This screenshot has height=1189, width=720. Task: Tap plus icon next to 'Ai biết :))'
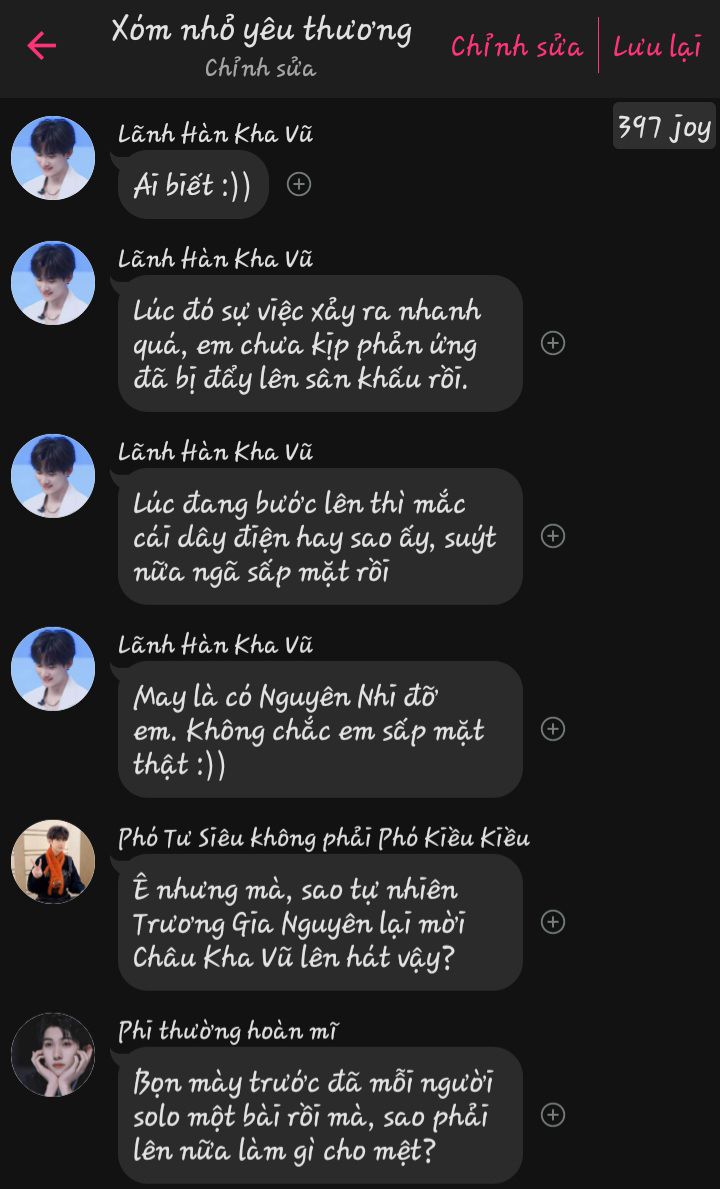299,184
